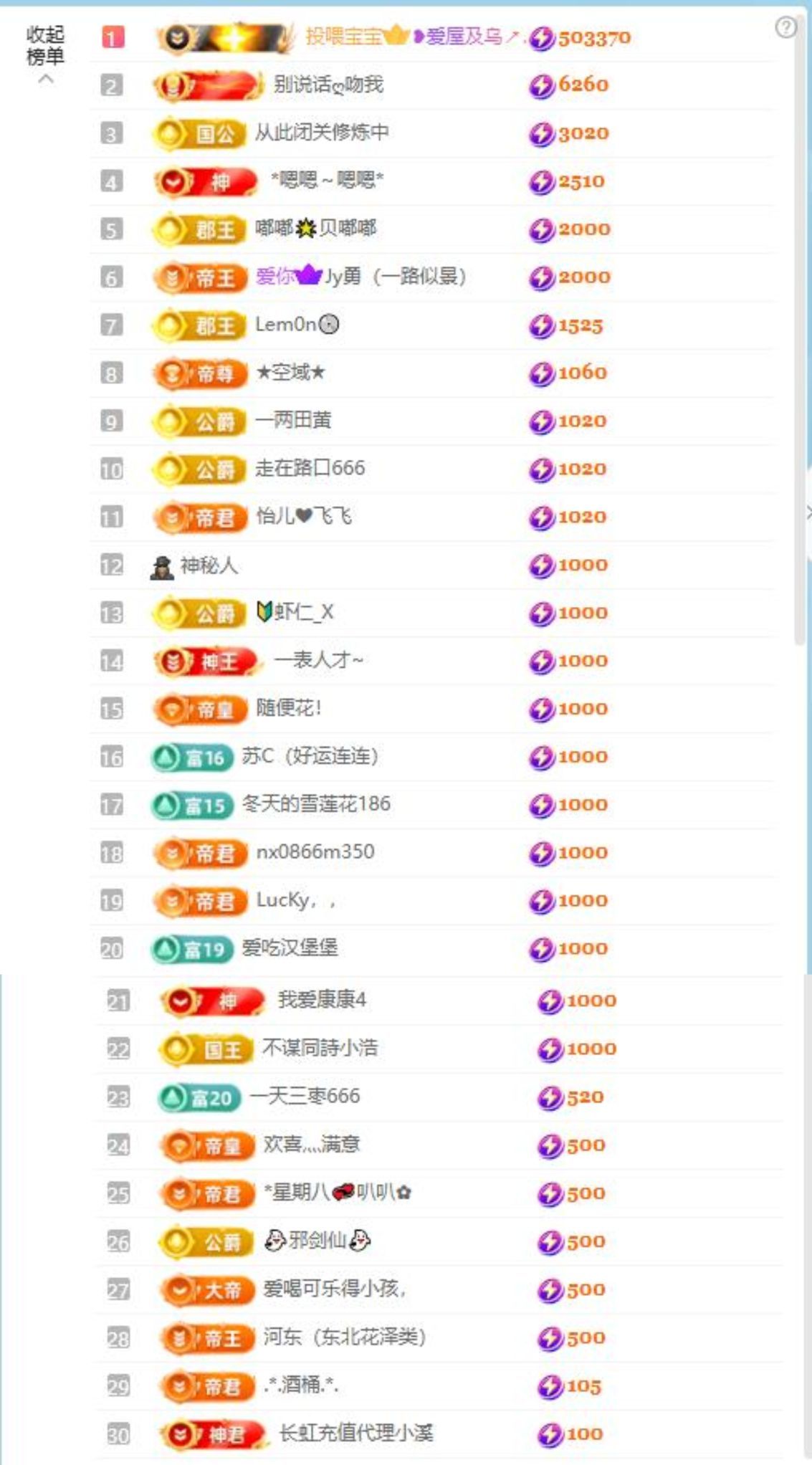Click the rank 12 number label
The height and width of the screenshot is (1465, 812).
[113, 564]
